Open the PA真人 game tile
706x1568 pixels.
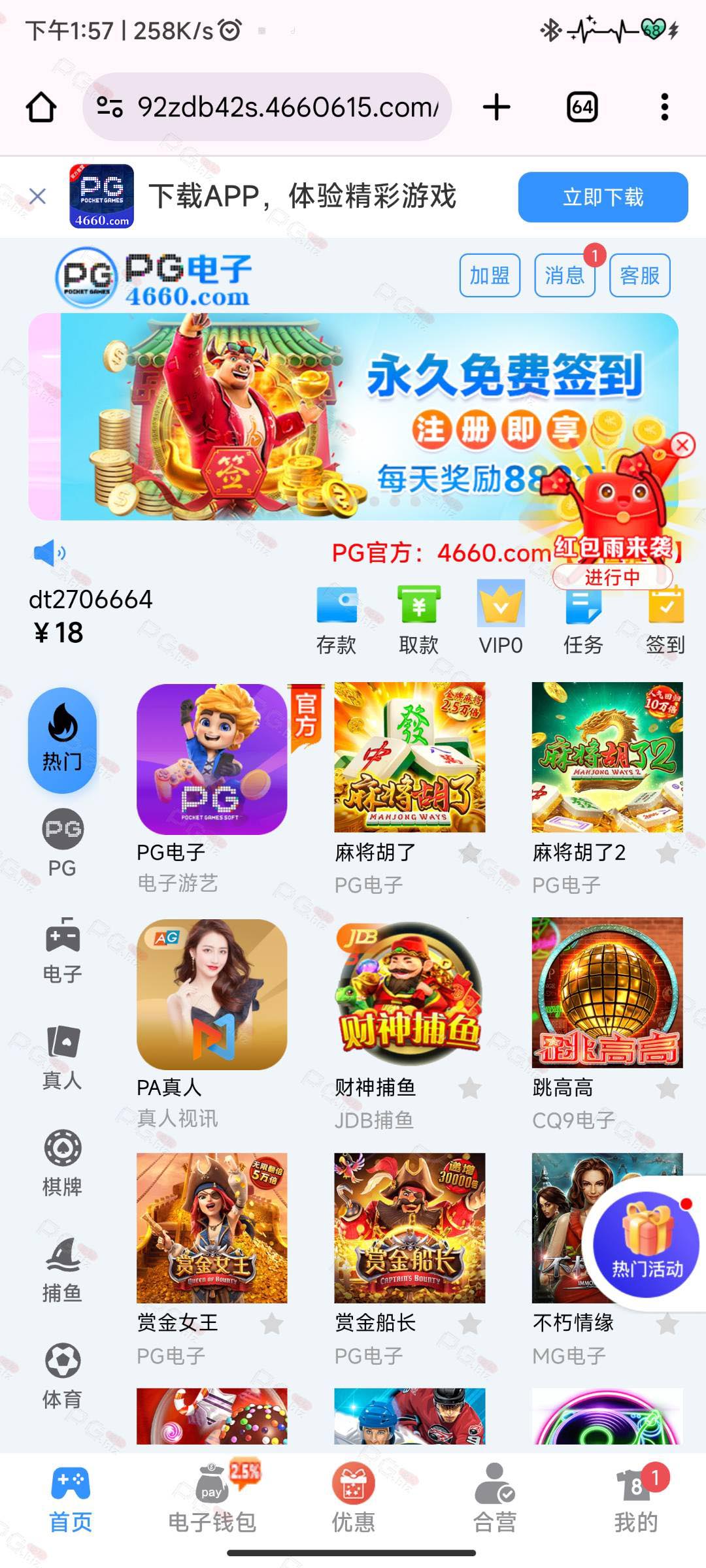coord(212,994)
